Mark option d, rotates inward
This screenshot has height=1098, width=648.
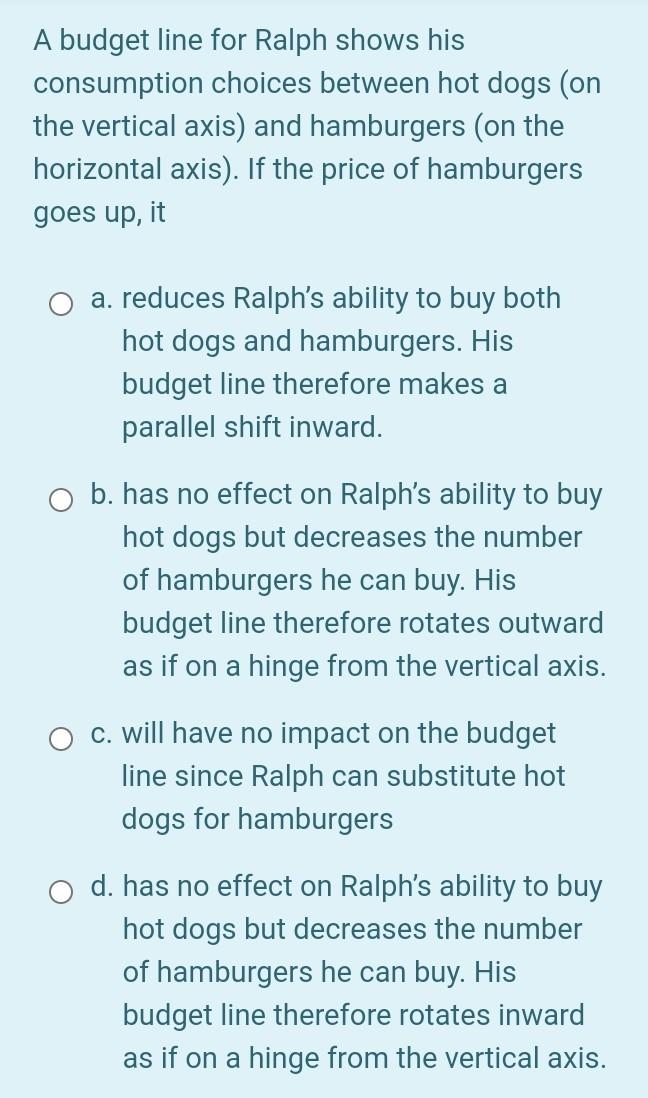point(64,888)
